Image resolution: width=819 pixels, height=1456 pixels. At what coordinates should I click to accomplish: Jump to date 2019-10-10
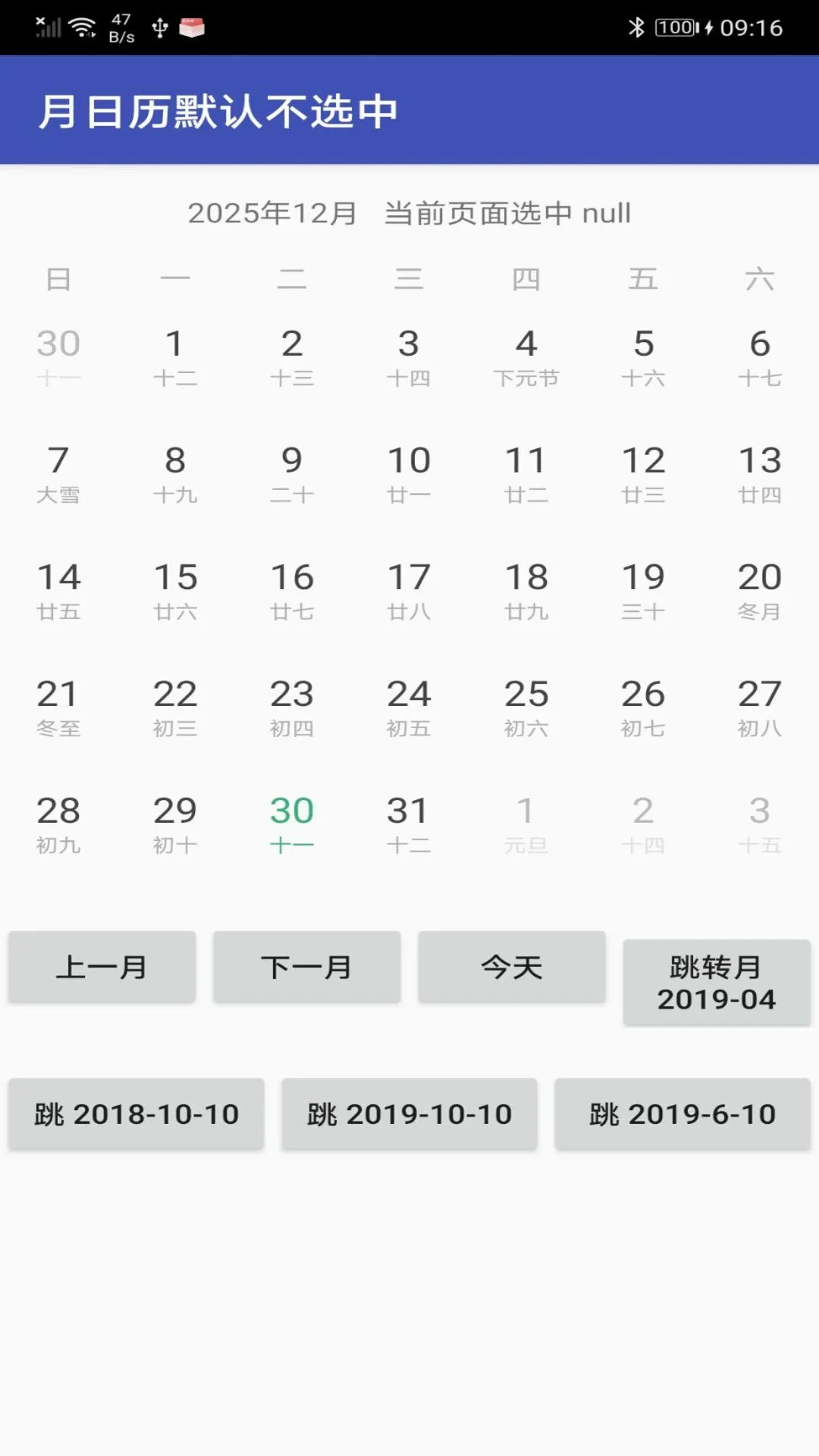409,1114
